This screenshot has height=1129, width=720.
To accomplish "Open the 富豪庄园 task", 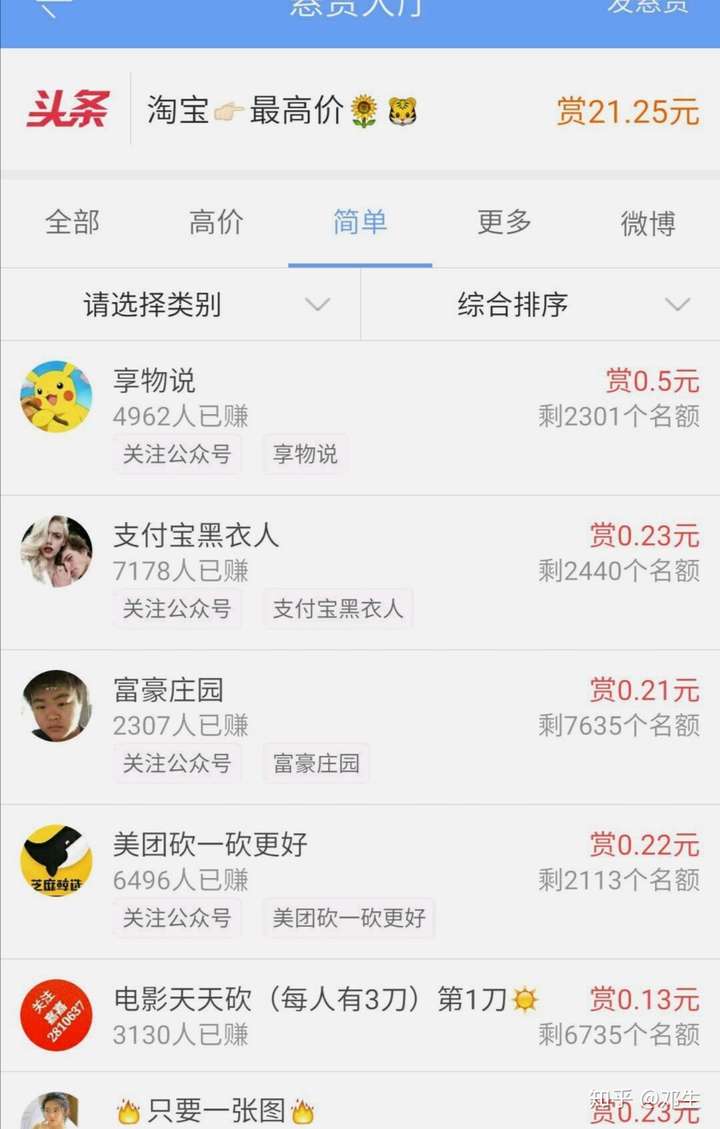I will tap(360, 727).
